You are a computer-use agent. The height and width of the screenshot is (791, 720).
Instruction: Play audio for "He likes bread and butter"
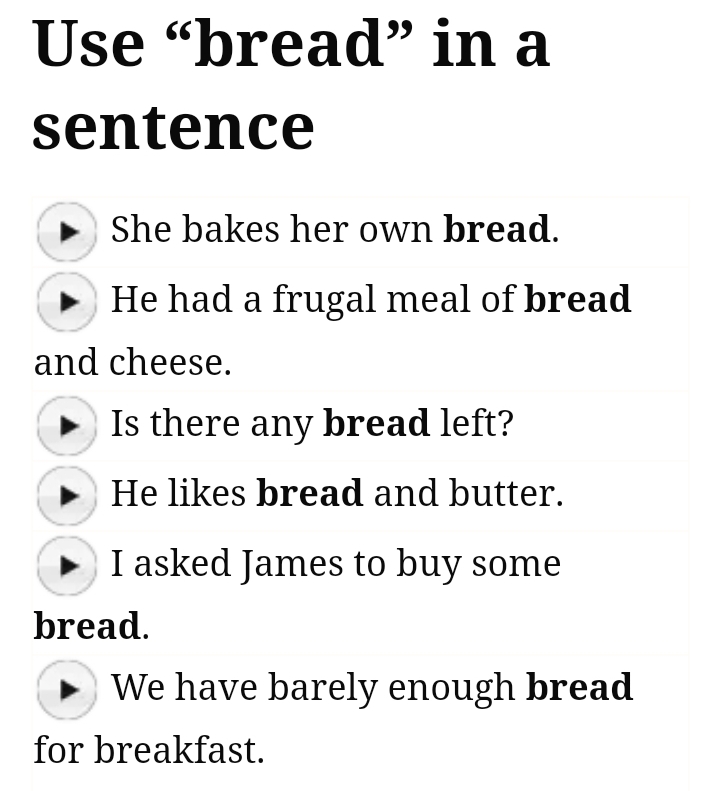click(67, 496)
